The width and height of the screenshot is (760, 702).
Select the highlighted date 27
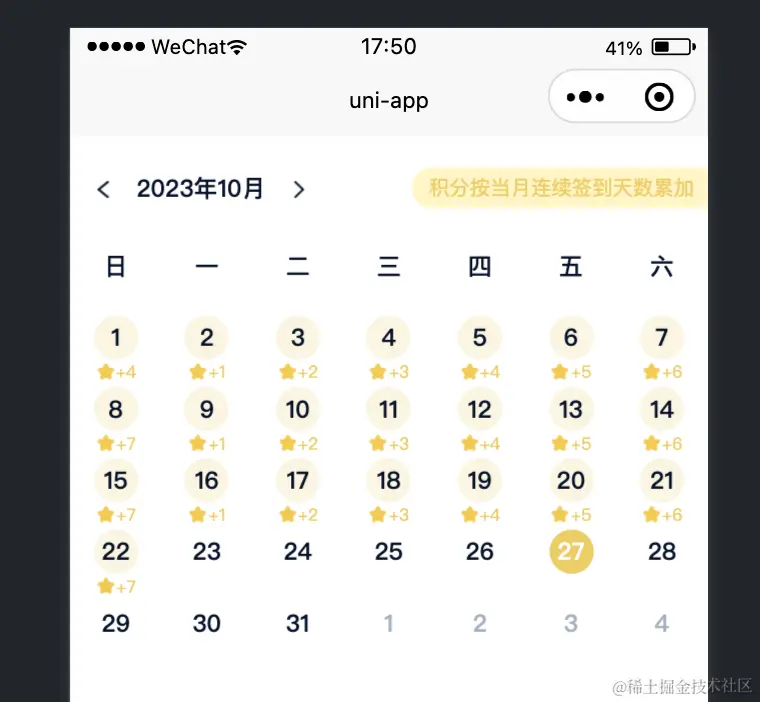[571, 551]
